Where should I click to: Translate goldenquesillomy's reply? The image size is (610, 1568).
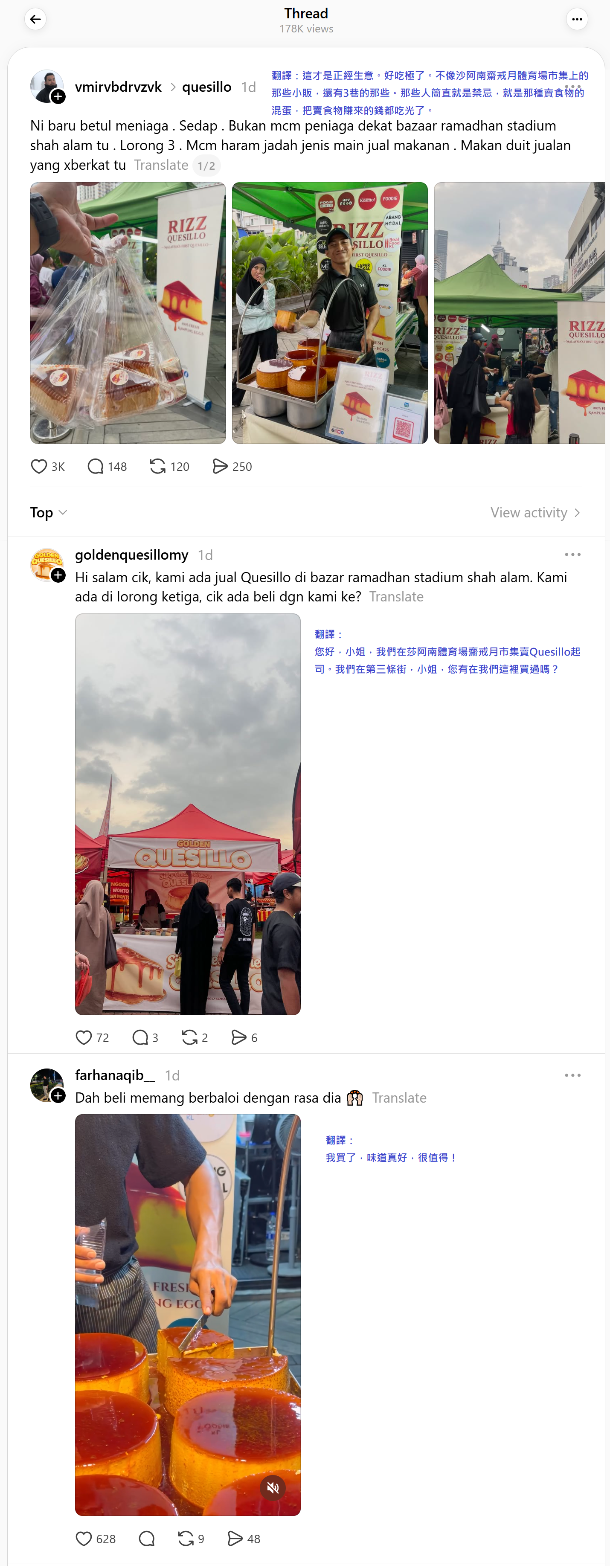click(x=396, y=596)
